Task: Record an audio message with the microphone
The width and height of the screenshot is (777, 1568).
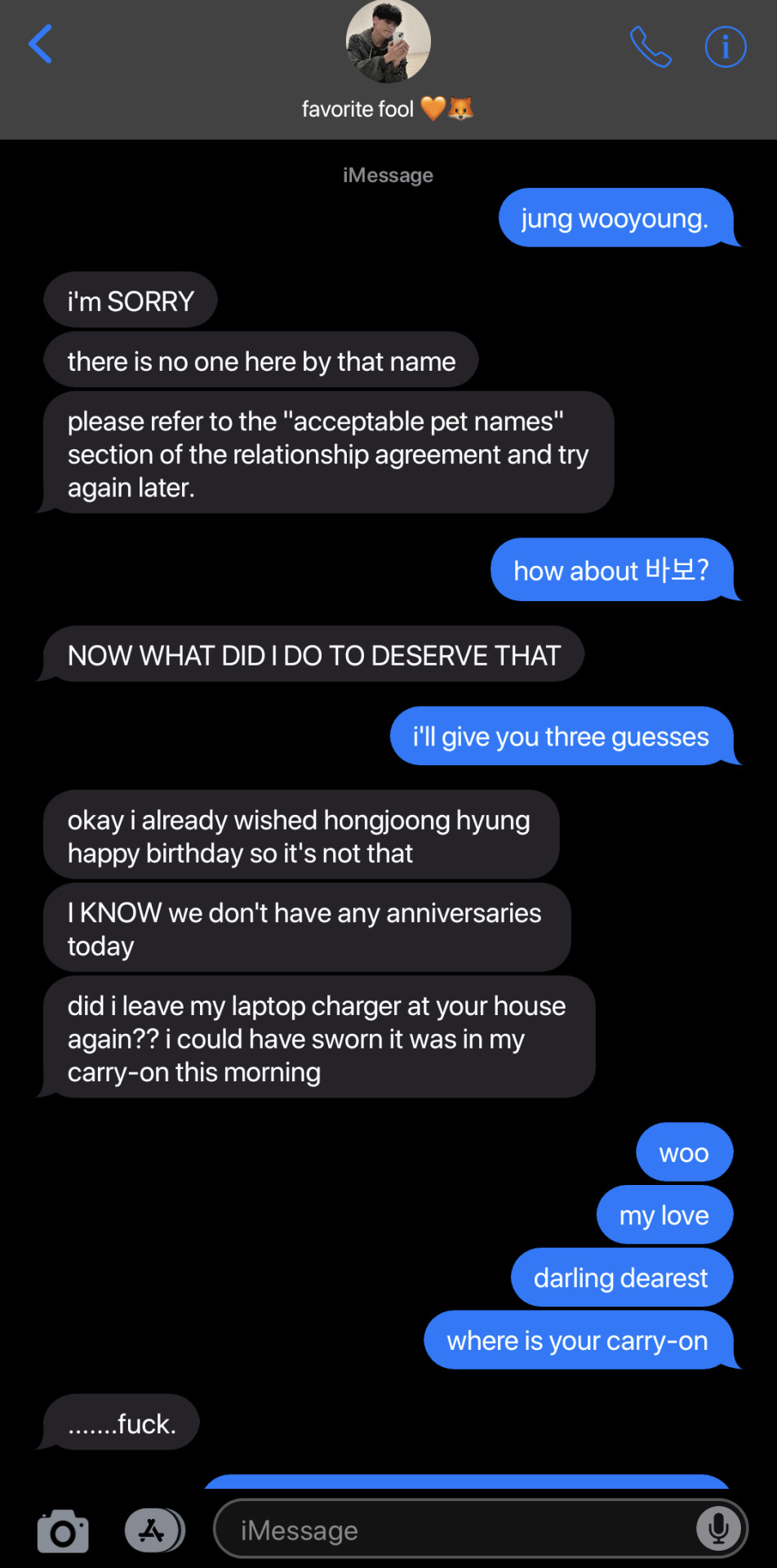Action: pyautogui.click(x=718, y=1528)
